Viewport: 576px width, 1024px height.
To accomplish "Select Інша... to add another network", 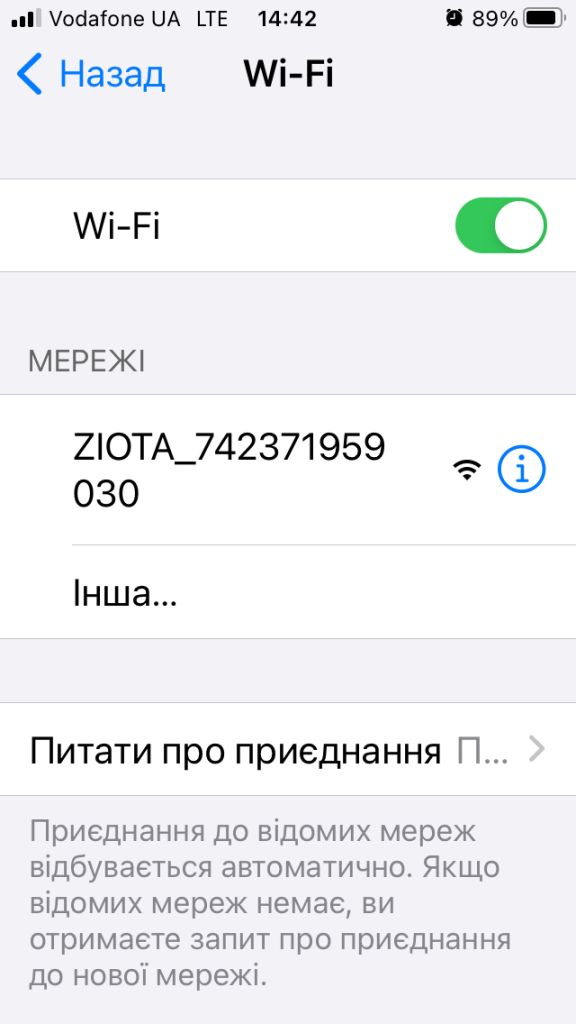I will coord(288,592).
